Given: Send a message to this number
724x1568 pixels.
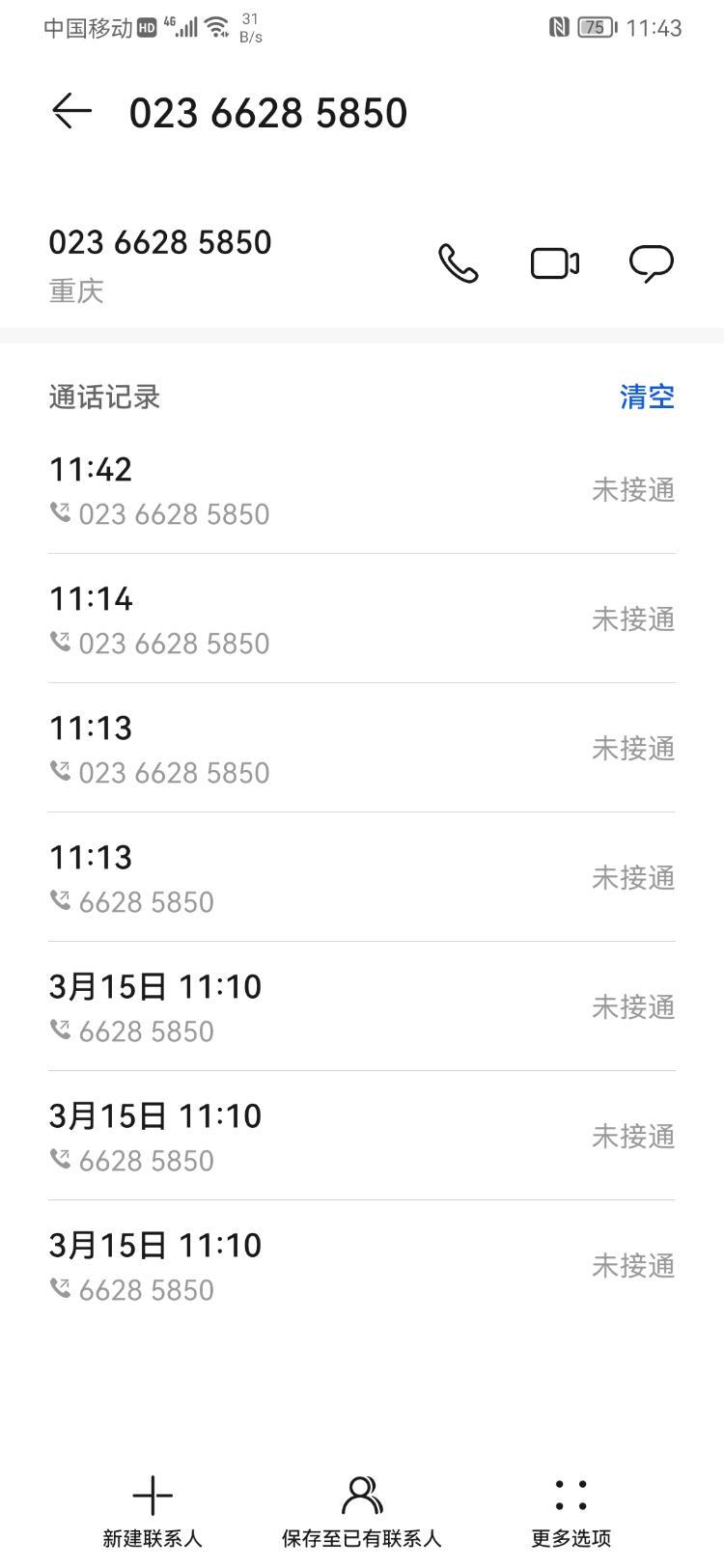Looking at the screenshot, I should (x=652, y=263).
